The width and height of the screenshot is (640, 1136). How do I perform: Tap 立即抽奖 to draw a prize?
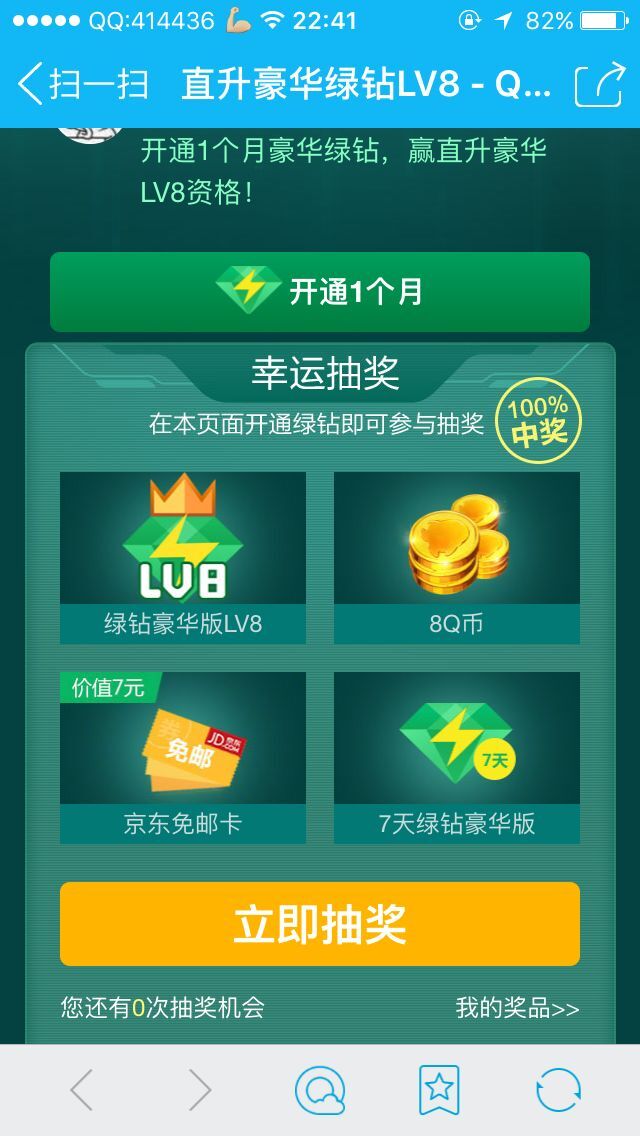[x=320, y=924]
